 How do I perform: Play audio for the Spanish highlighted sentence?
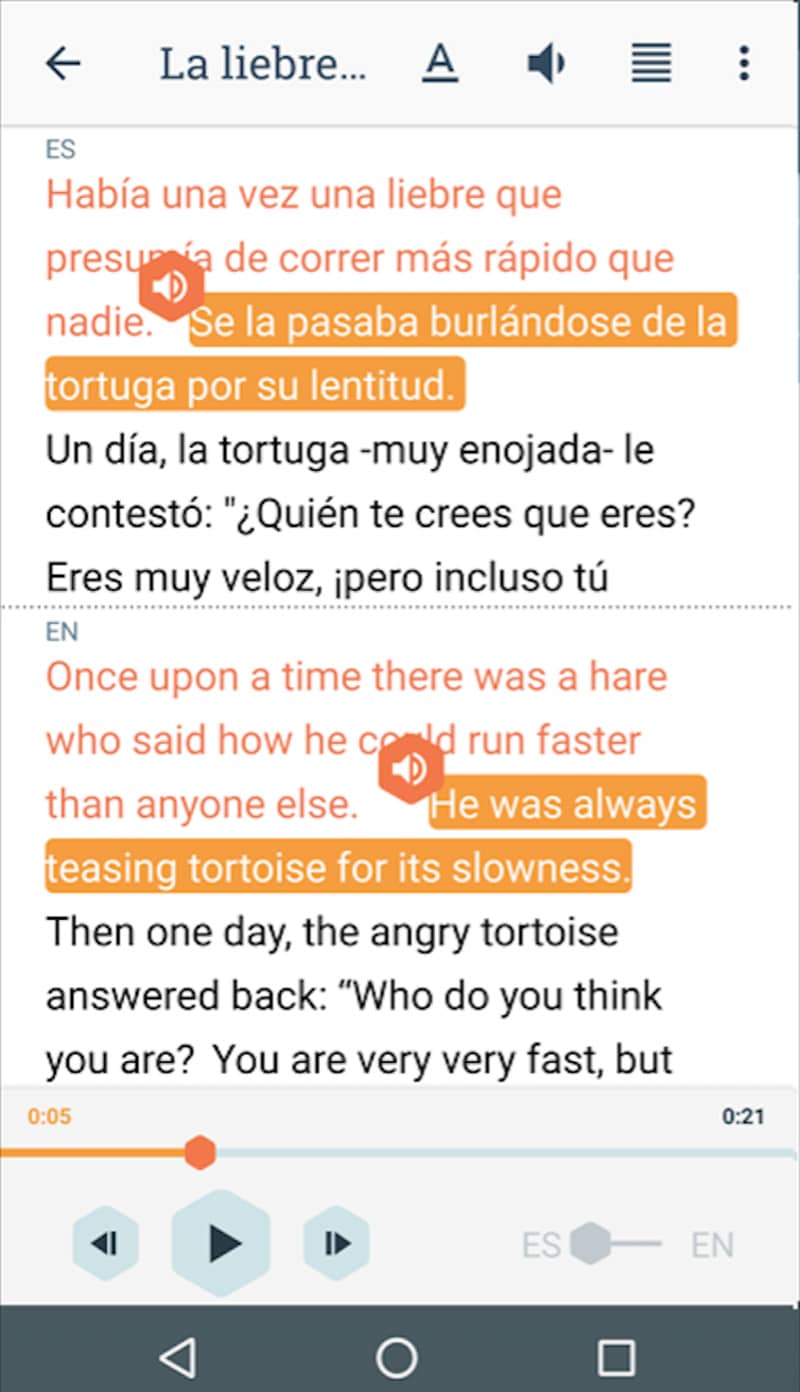point(172,287)
